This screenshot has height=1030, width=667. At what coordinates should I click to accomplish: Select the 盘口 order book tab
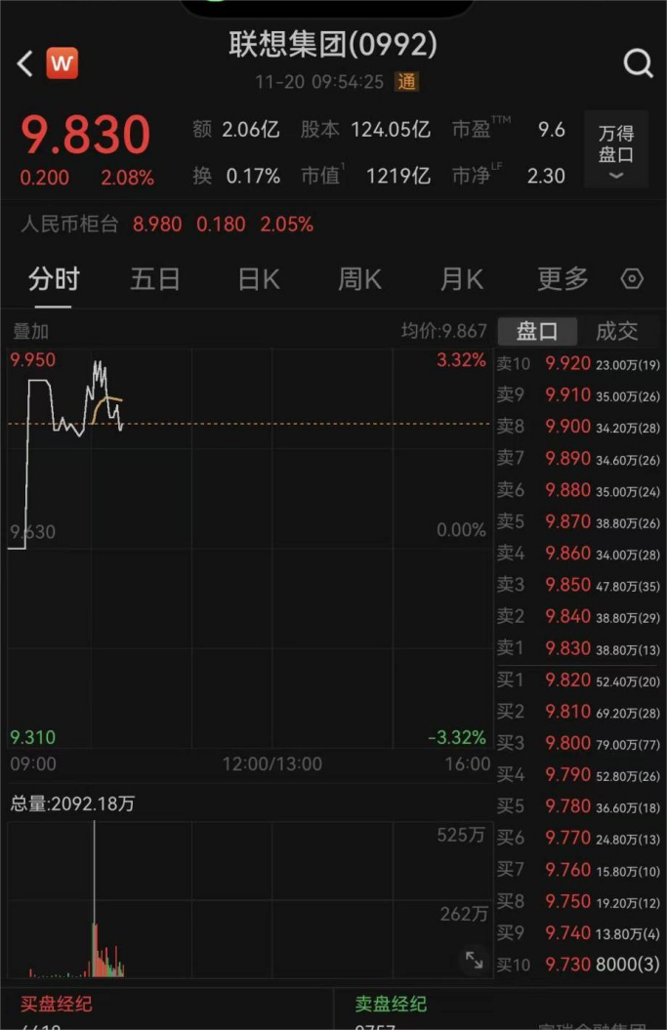(537, 331)
